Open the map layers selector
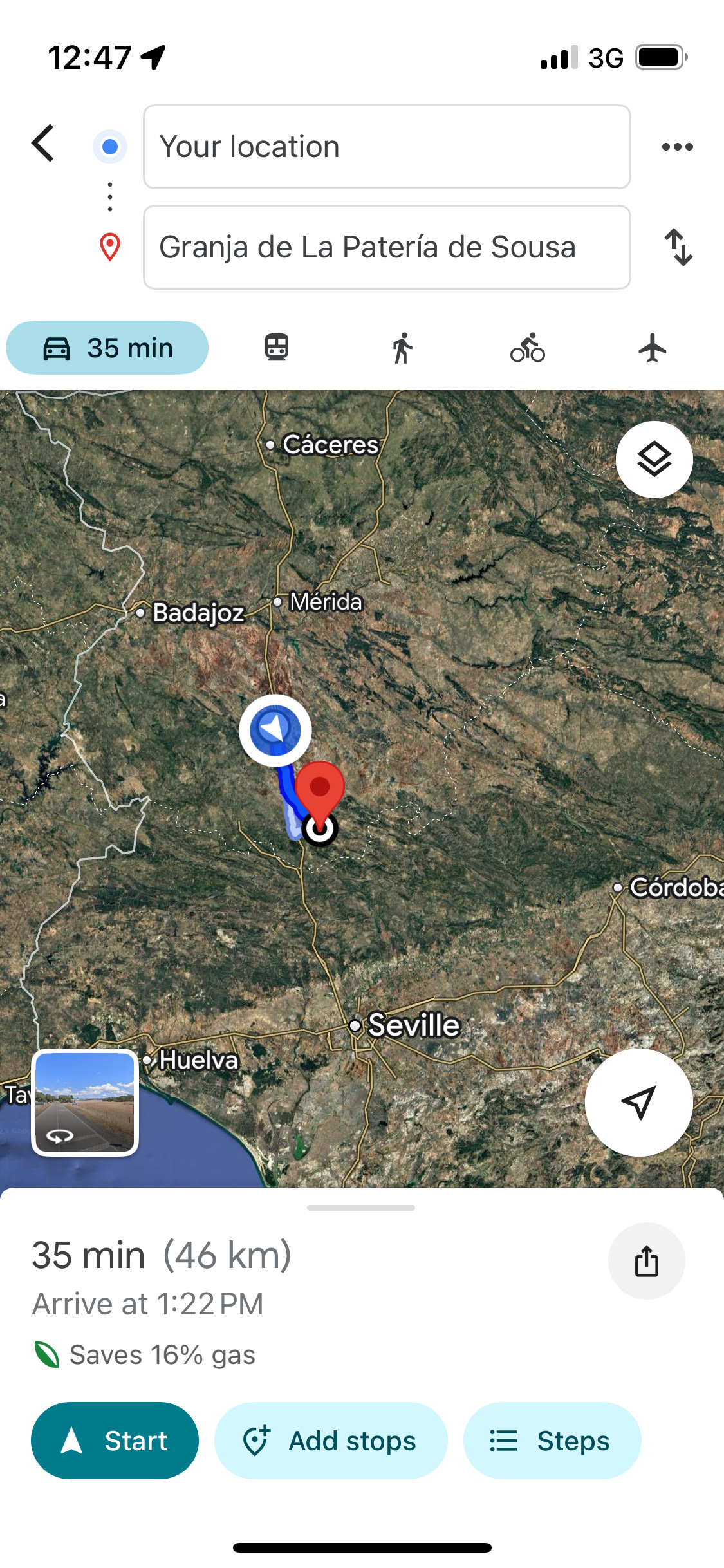This screenshot has width=724, height=1568. pyautogui.click(x=654, y=459)
